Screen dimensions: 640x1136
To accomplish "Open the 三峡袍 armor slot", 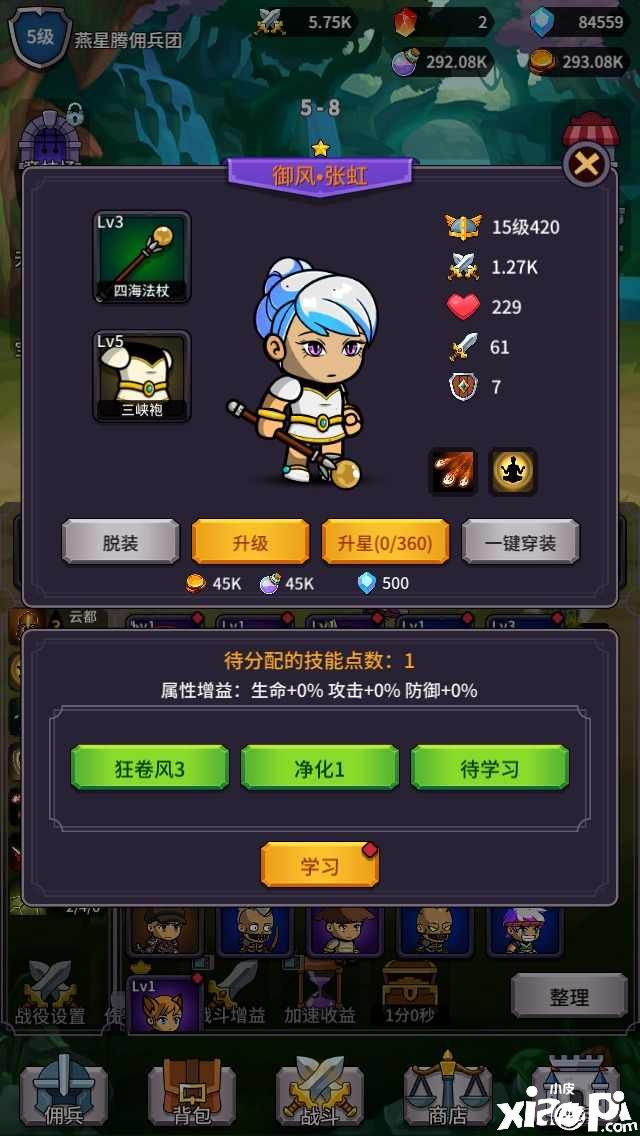I will tap(142, 376).
